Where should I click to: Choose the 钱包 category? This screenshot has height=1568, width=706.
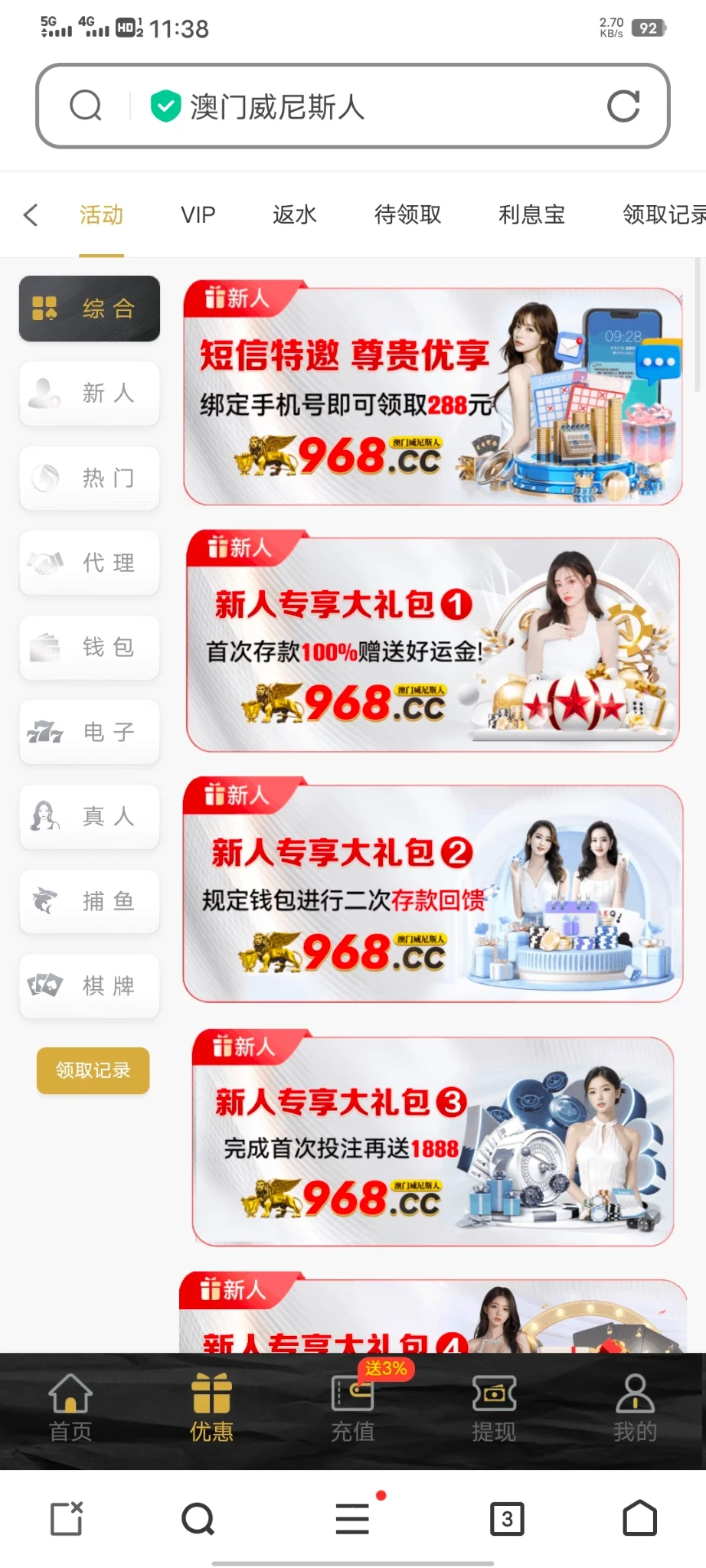pos(90,648)
